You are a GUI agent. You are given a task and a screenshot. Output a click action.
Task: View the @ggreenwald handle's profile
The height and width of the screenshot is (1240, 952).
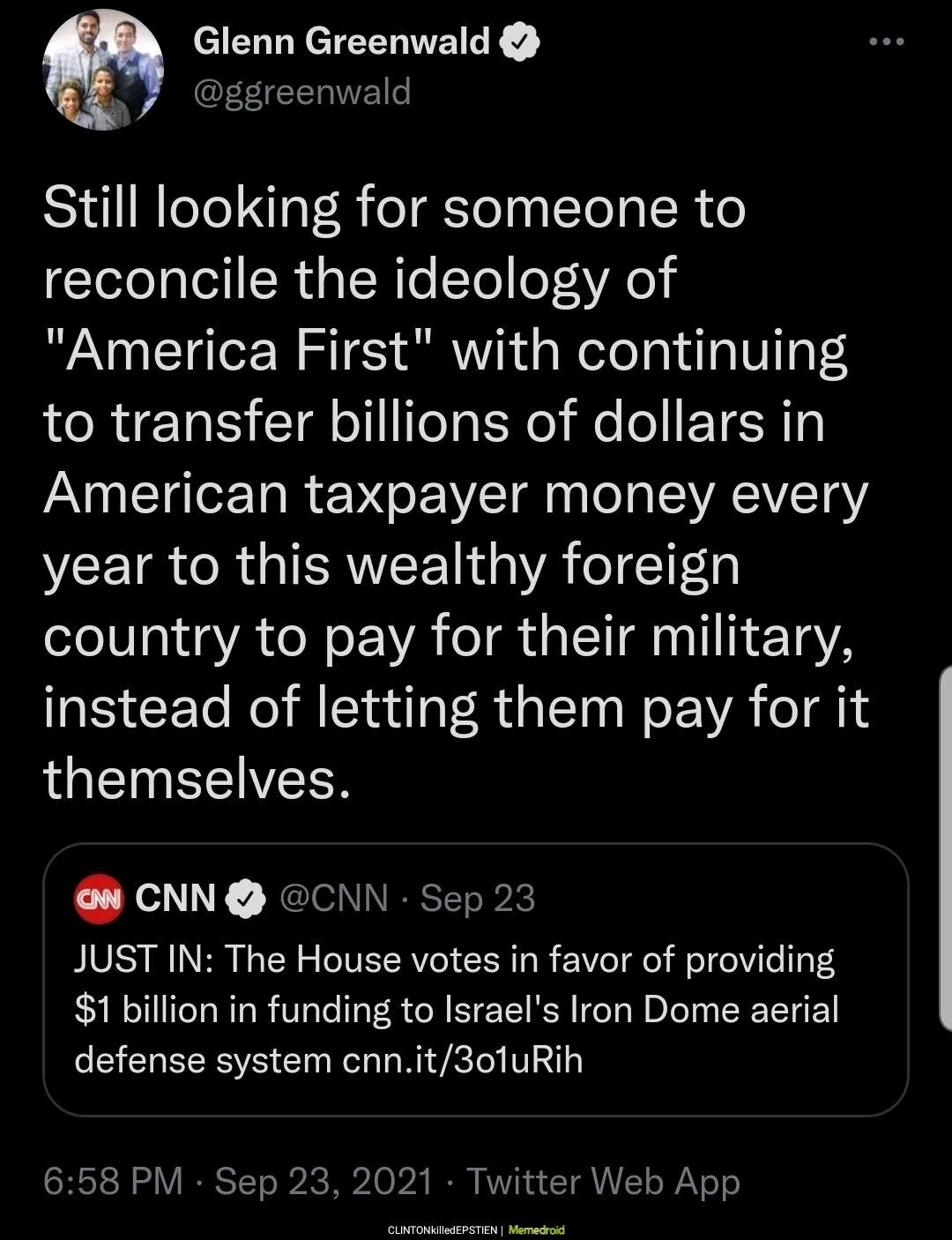click(302, 91)
